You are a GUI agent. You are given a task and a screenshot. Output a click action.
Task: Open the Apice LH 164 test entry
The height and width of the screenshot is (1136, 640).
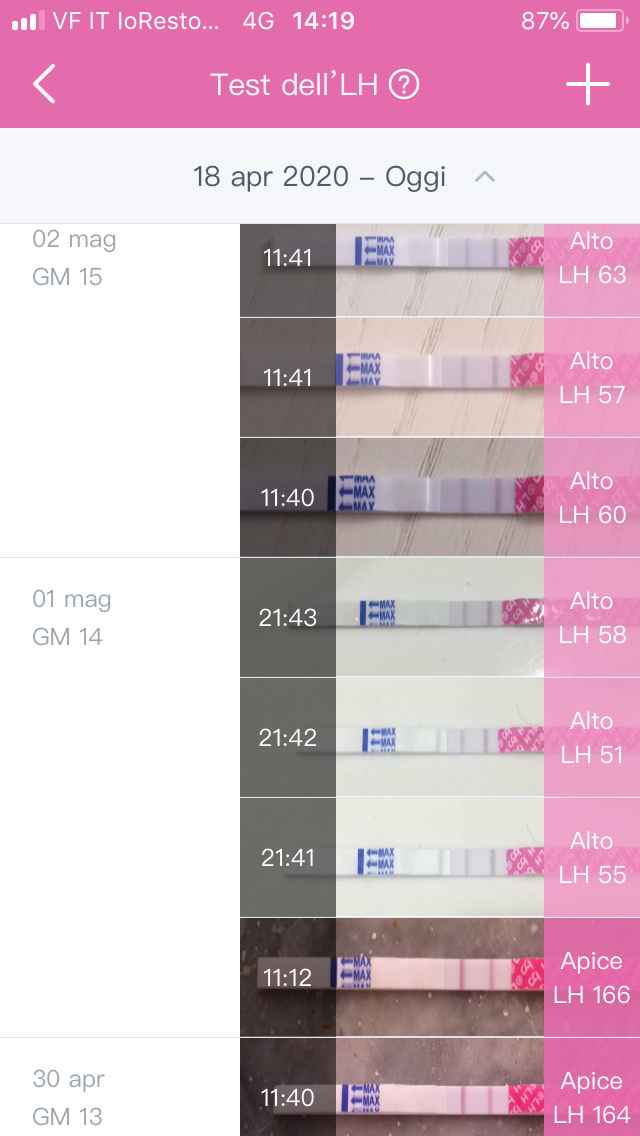[440, 1090]
